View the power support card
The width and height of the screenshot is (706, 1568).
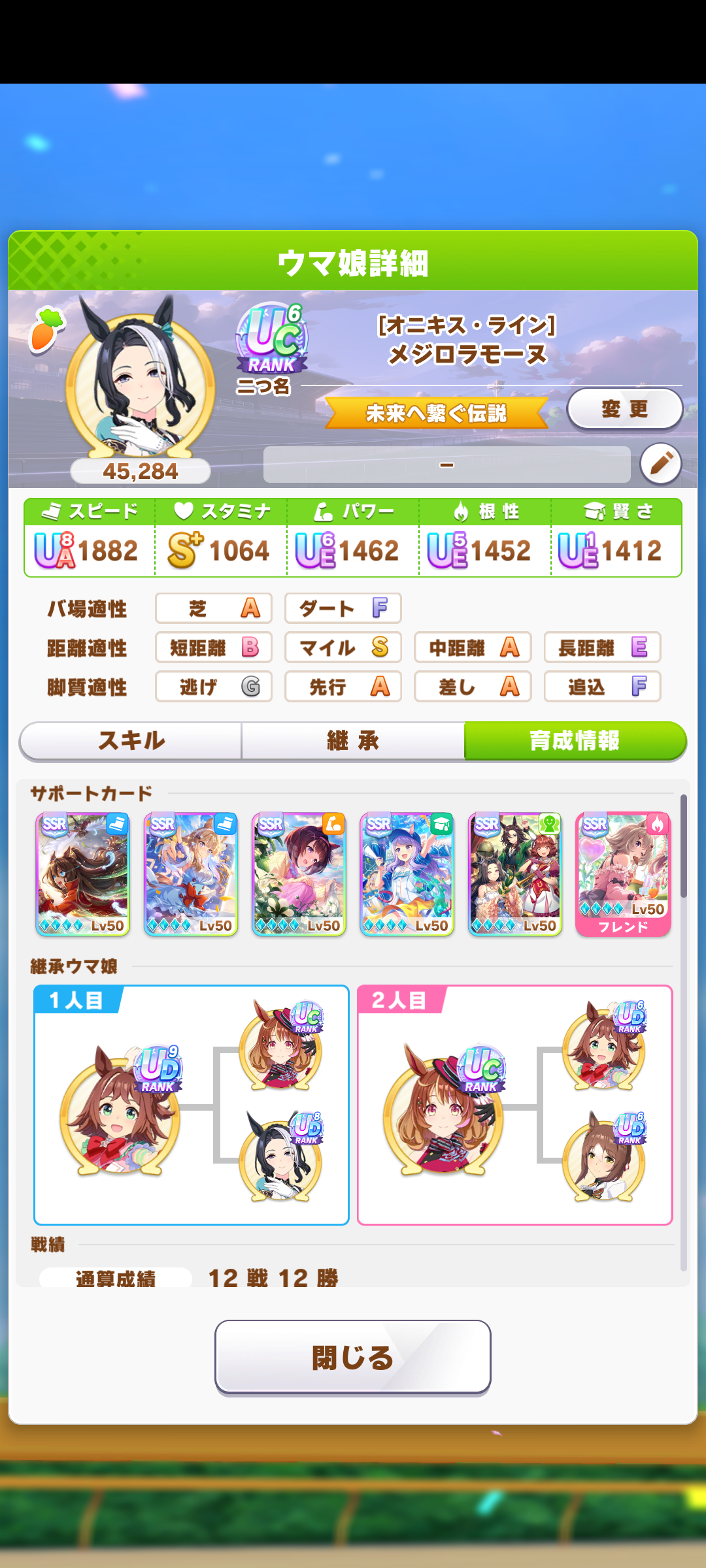point(299,874)
